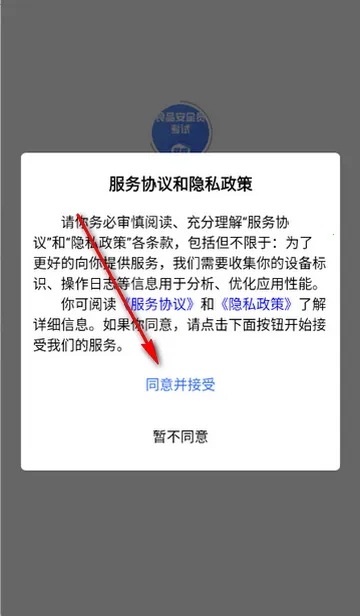Viewport: 360px width, 616px height.
Task: Choose 暂不同意 to decline
Action: point(180,436)
